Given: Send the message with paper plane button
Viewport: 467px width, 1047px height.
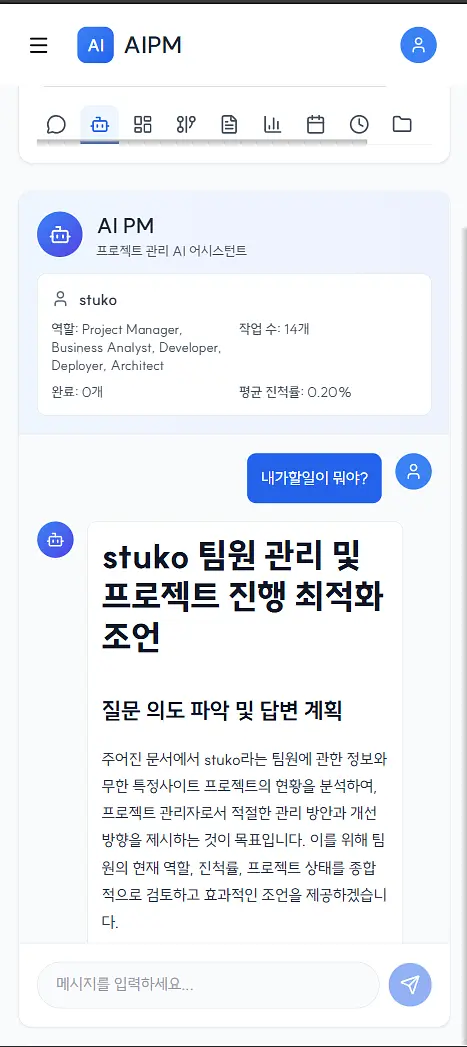Looking at the screenshot, I should (x=410, y=984).
